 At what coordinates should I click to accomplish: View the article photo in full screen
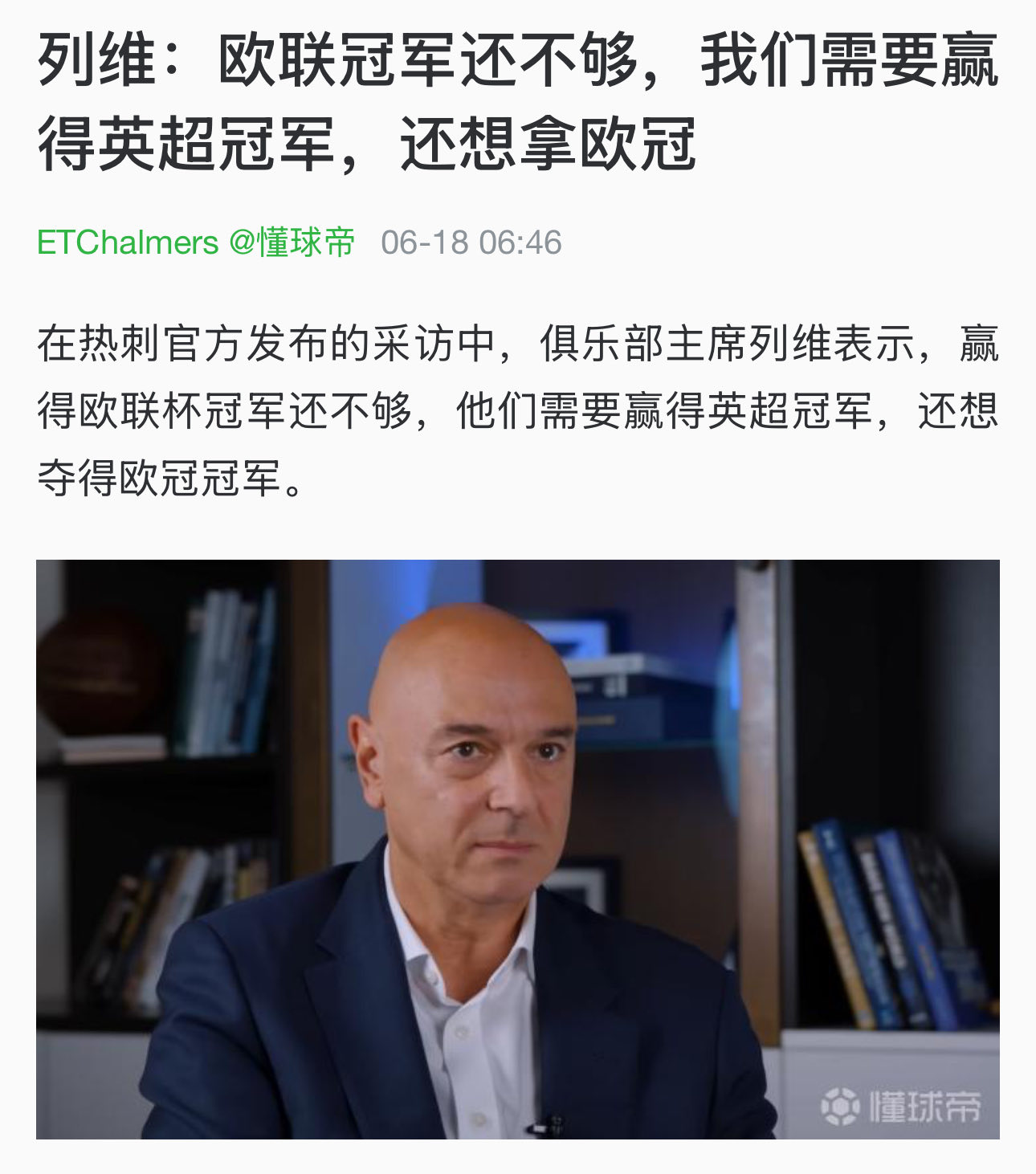[x=517, y=849]
